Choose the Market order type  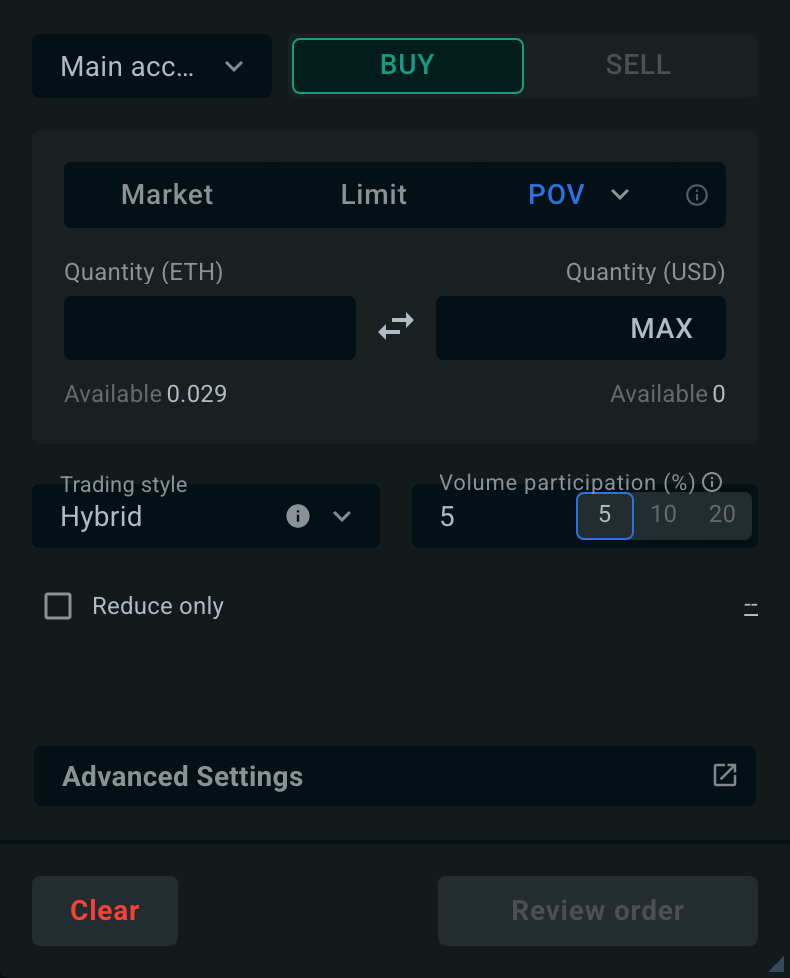pyautogui.click(x=167, y=195)
